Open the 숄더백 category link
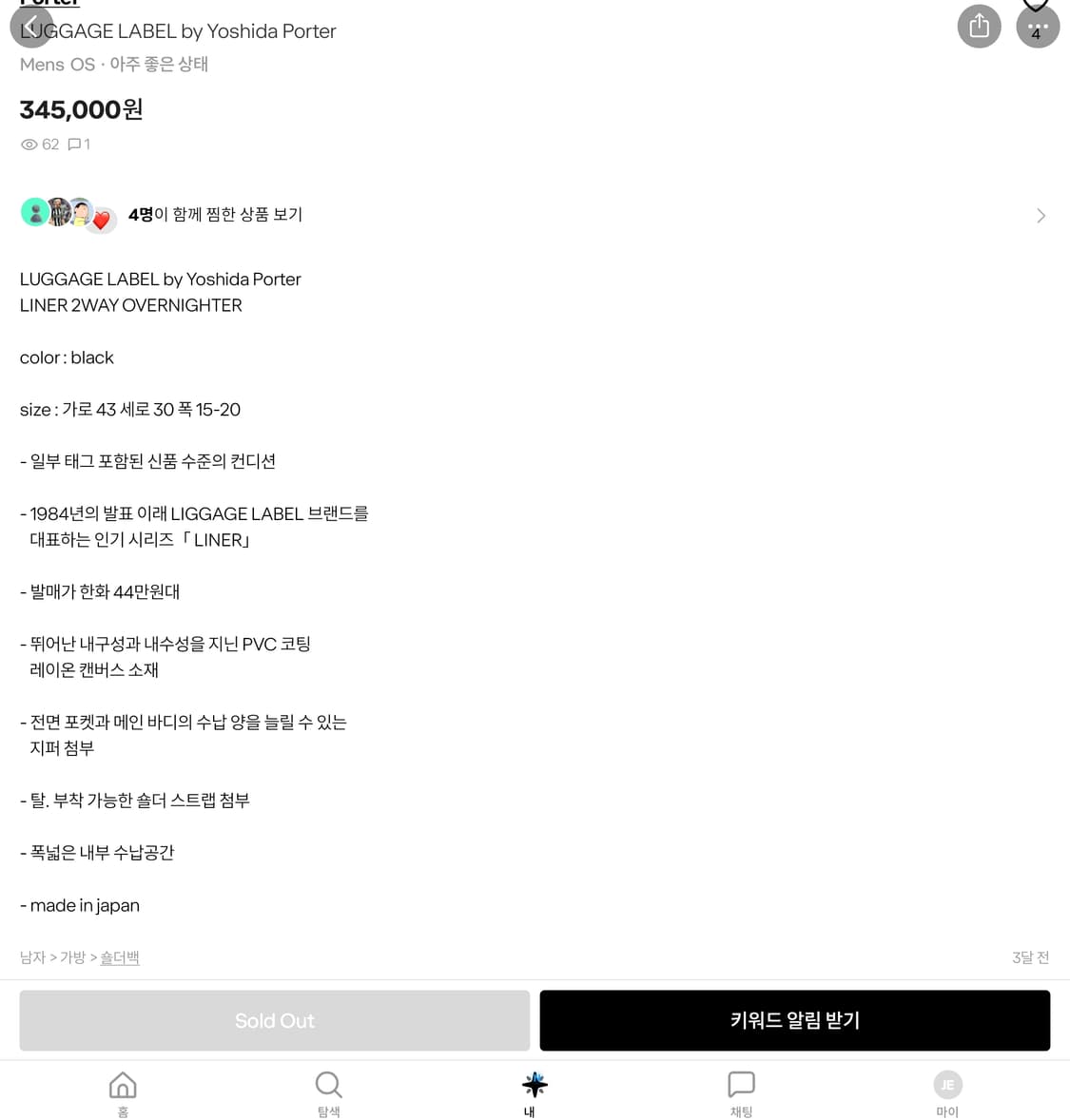Screen dimensions: 1070x1120 coord(119,957)
